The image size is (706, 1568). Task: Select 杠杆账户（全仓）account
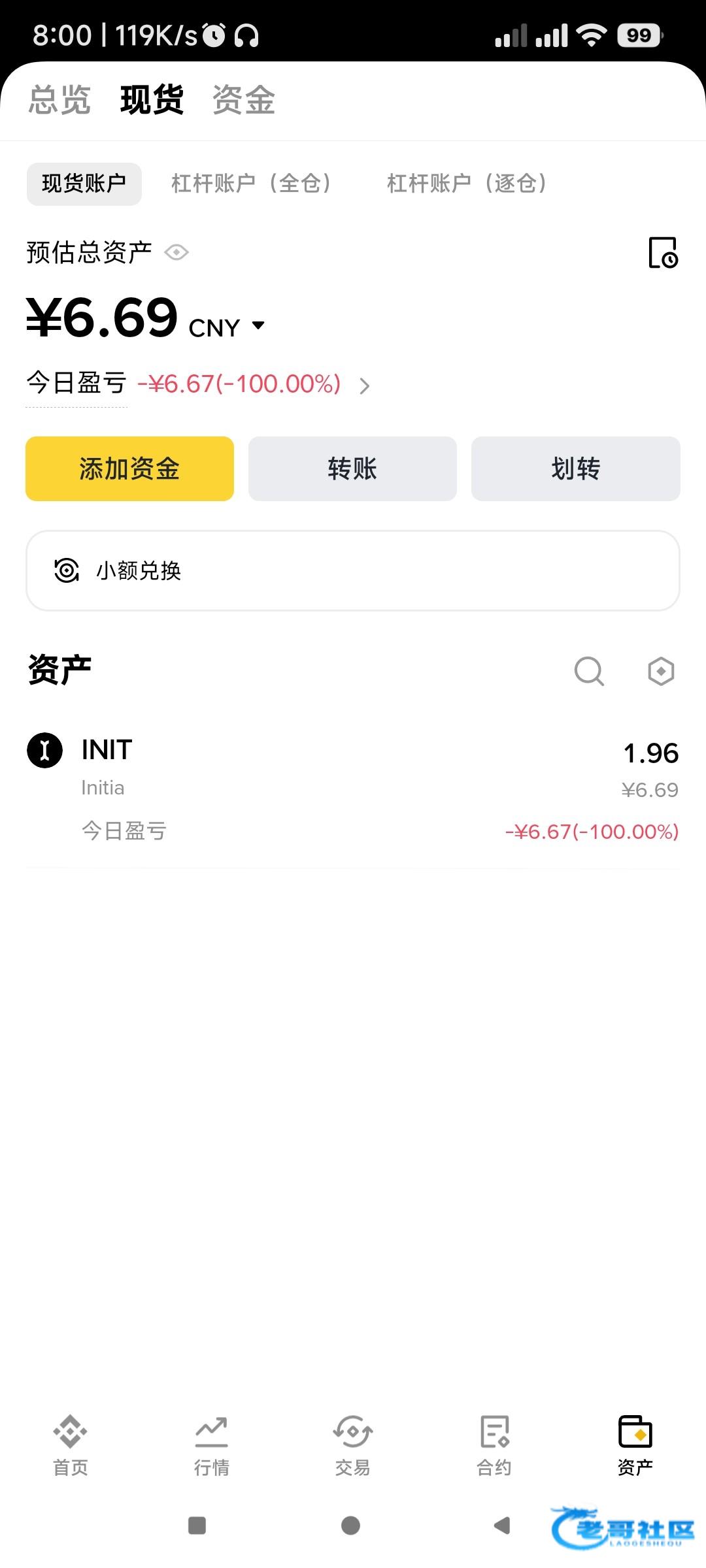[252, 184]
